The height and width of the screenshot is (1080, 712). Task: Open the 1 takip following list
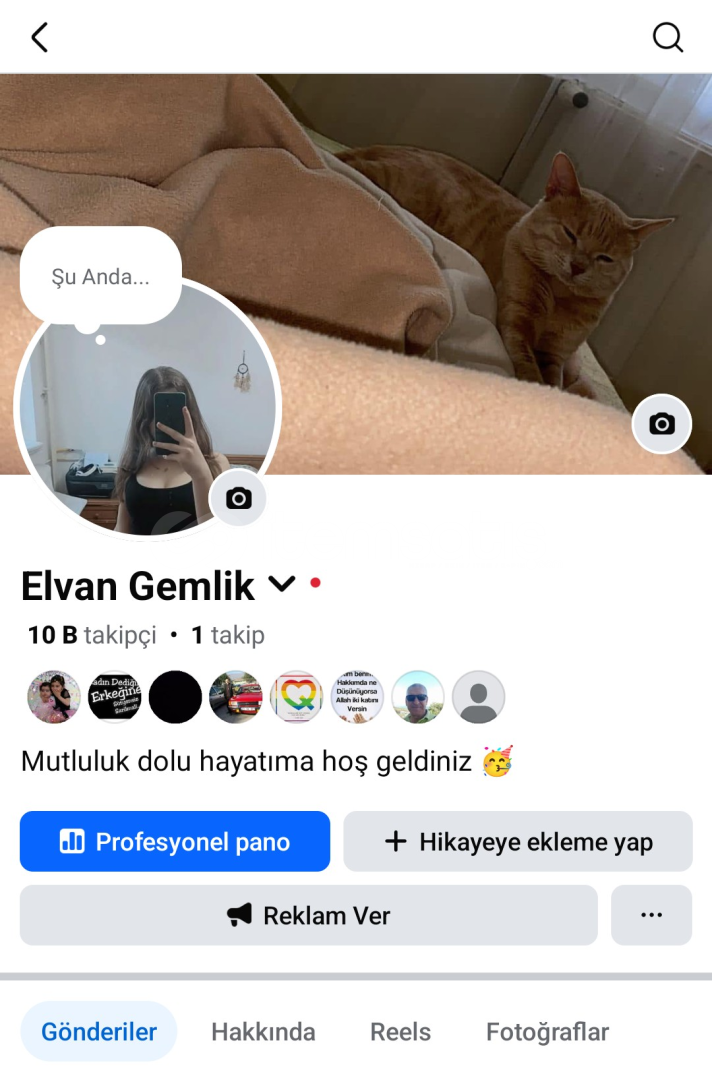click(228, 635)
